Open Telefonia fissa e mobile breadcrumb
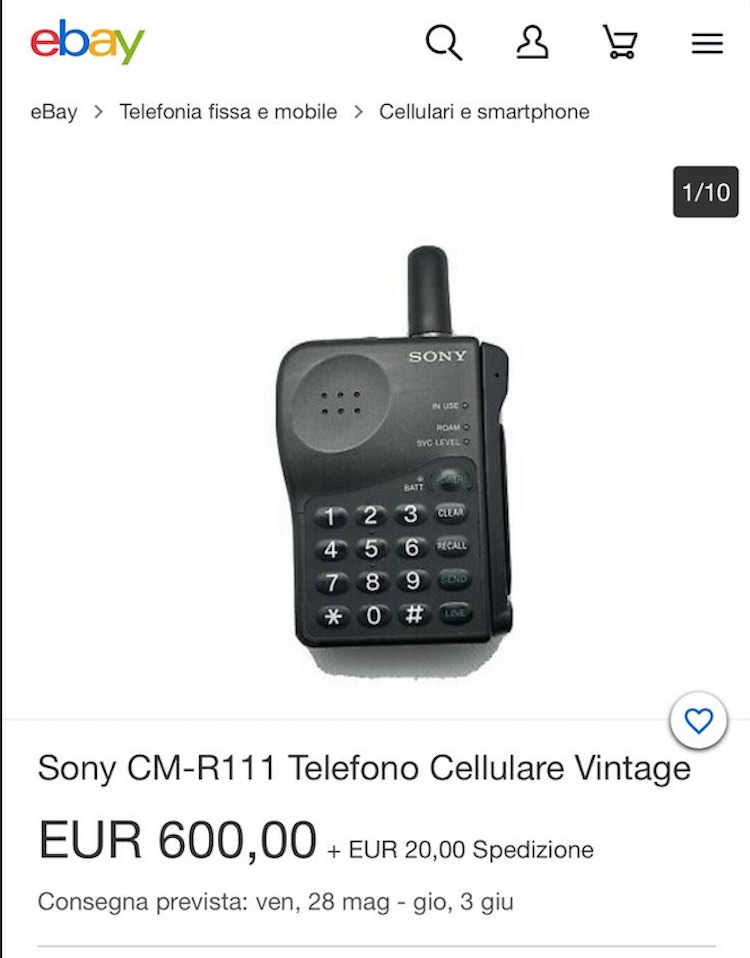Viewport: 750px width, 958px height. coord(228,112)
